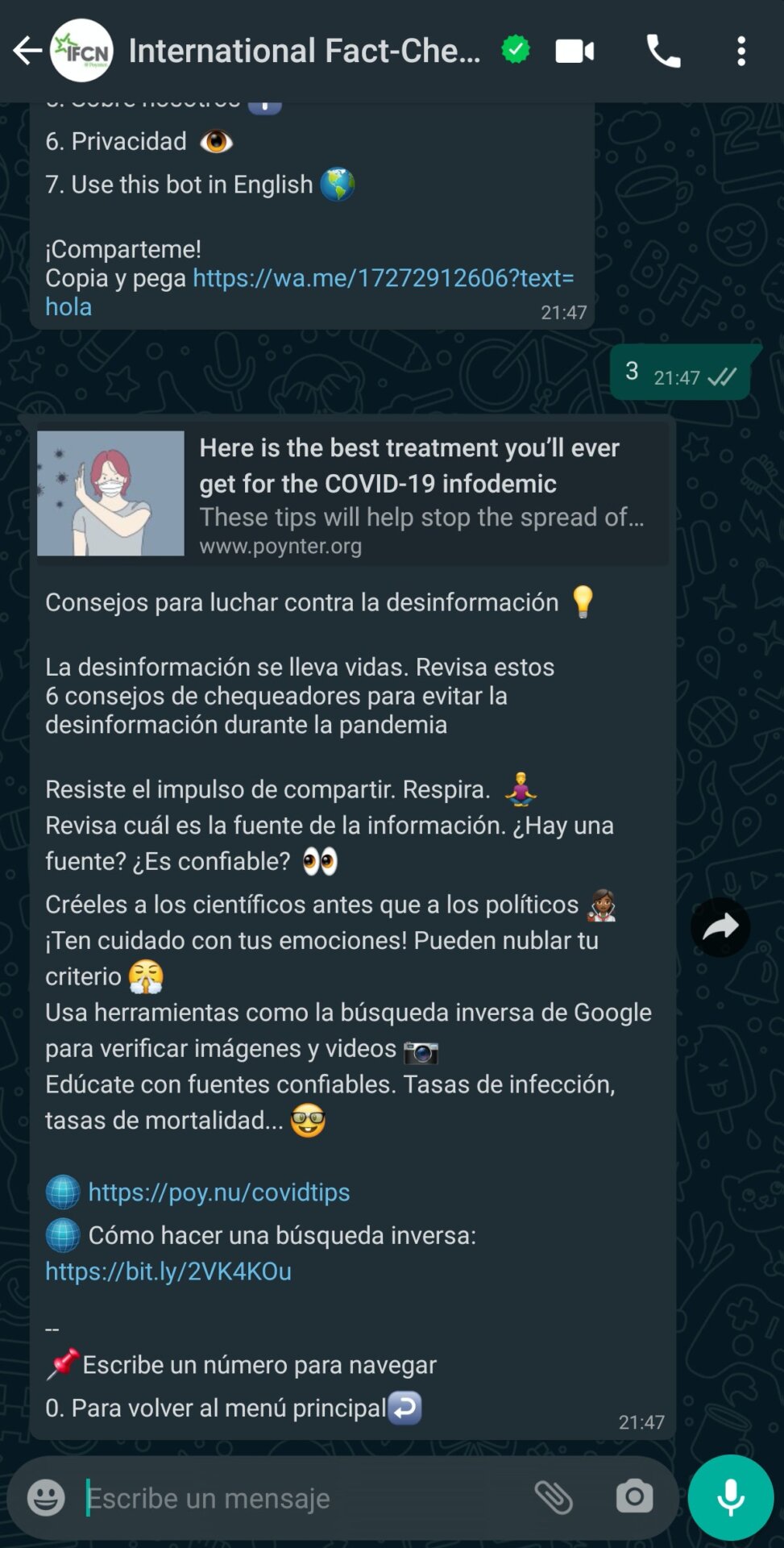Open the camera from message bar

click(x=634, y=1497)
